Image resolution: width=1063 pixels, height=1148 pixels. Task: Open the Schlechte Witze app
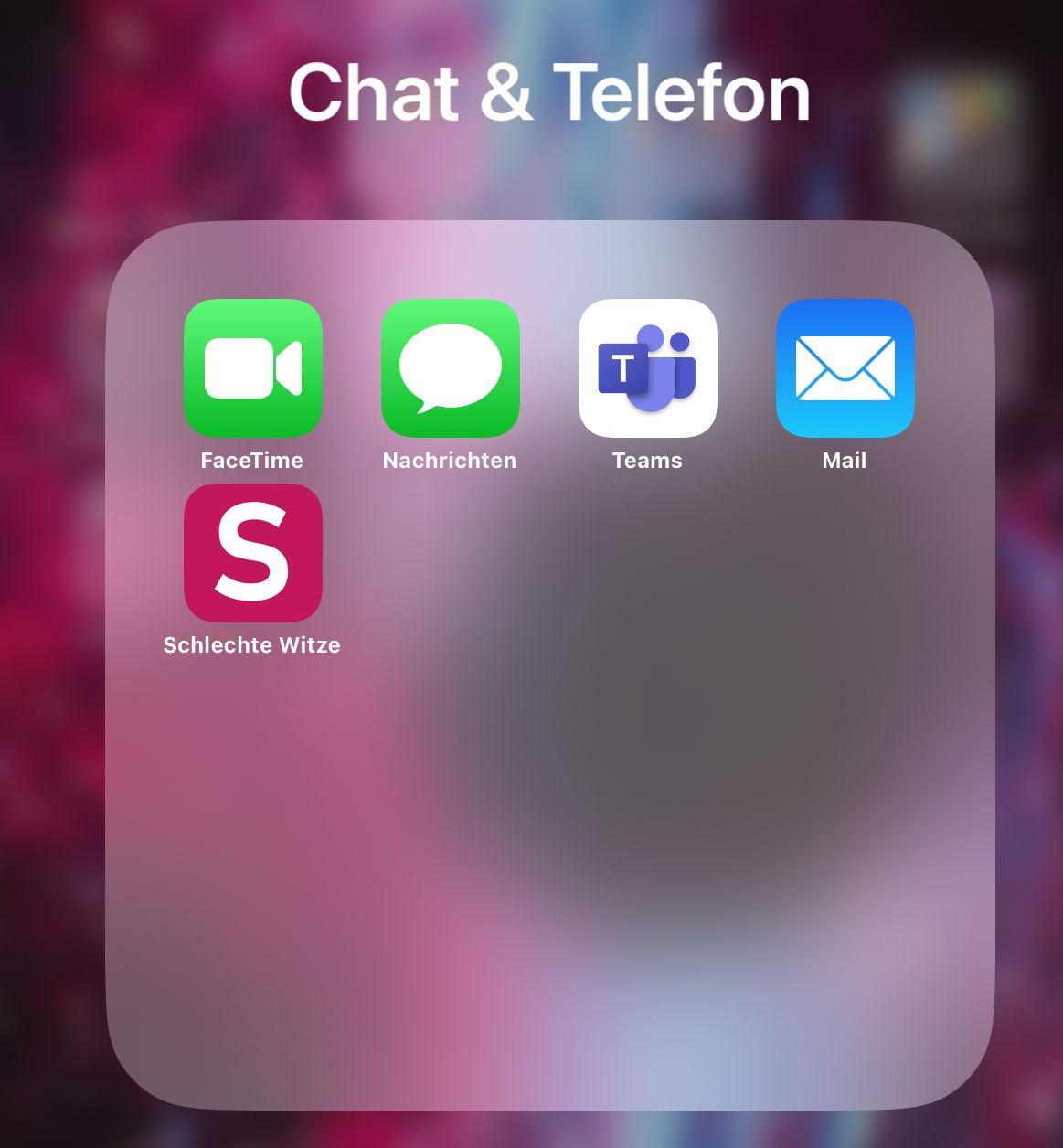coord(253,553)
